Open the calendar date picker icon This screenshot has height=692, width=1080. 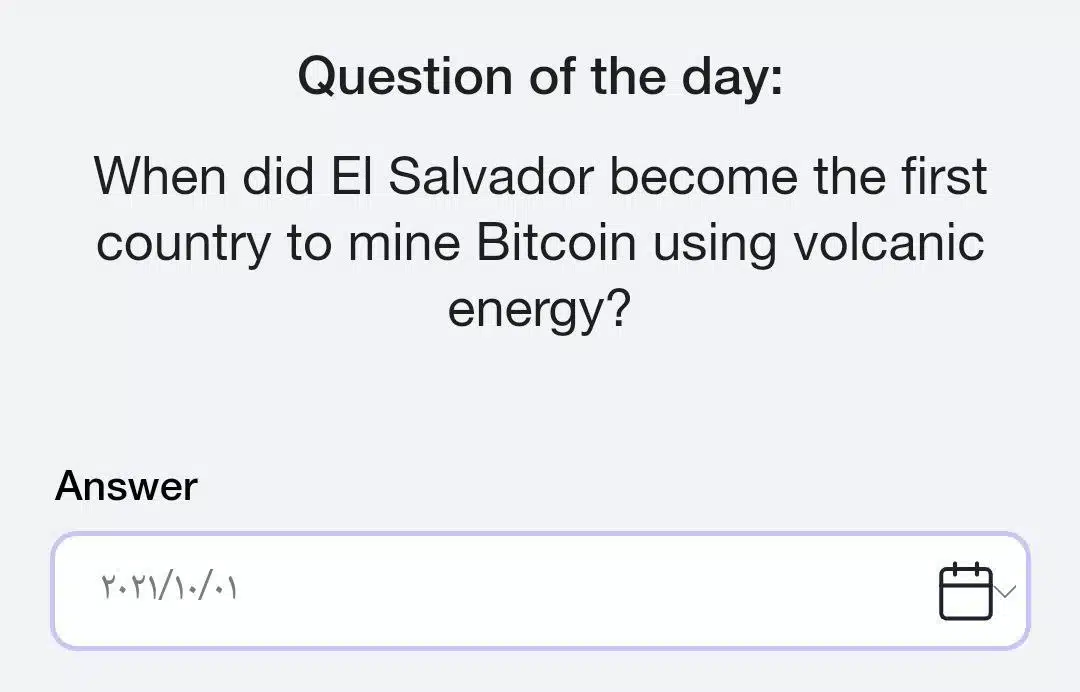[965, 590]
